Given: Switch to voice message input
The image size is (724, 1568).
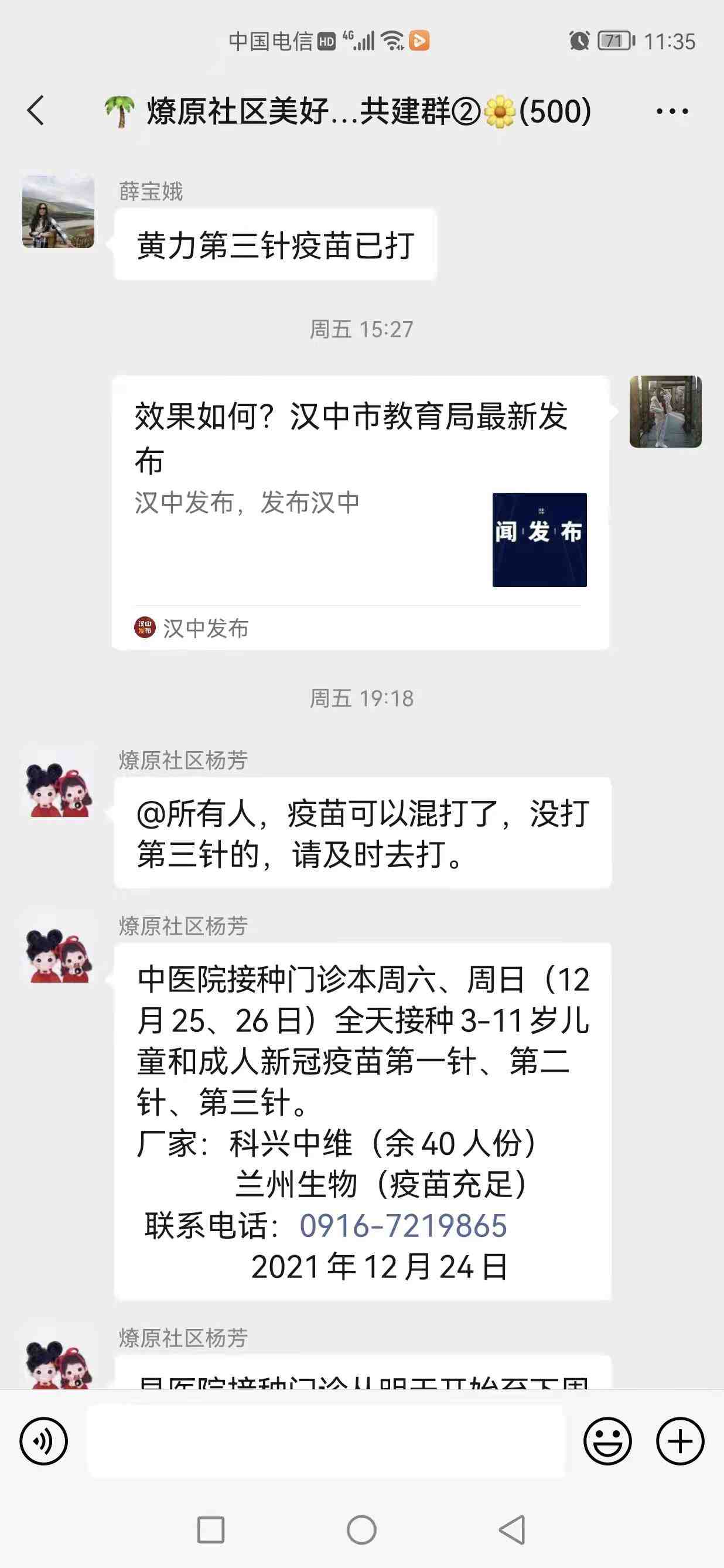Looking at the screenshot, I should coord(44,1441).
